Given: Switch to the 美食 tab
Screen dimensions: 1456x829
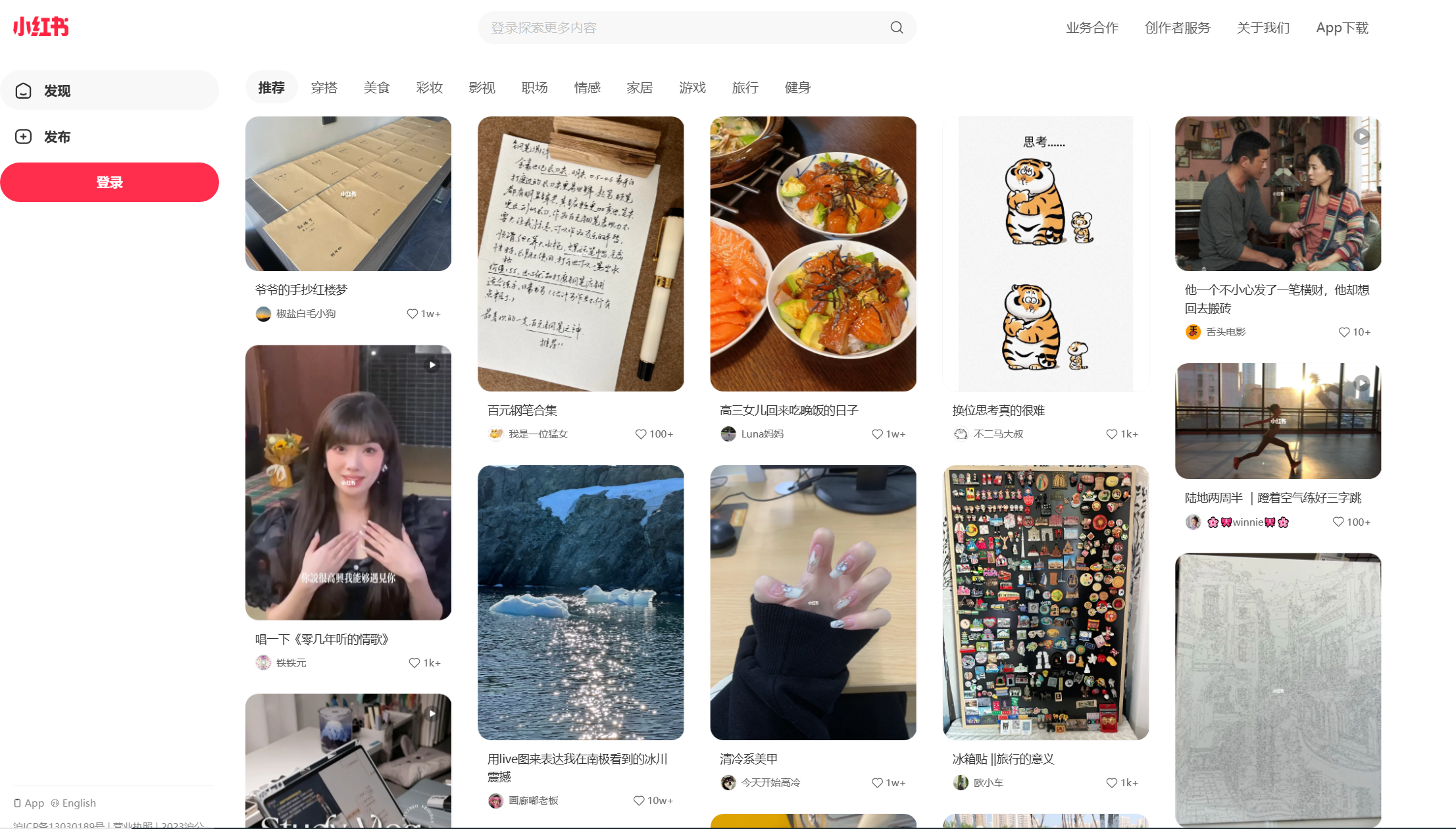Looking at the screenshot, I should pyautogui.click(x=376, y=88).
